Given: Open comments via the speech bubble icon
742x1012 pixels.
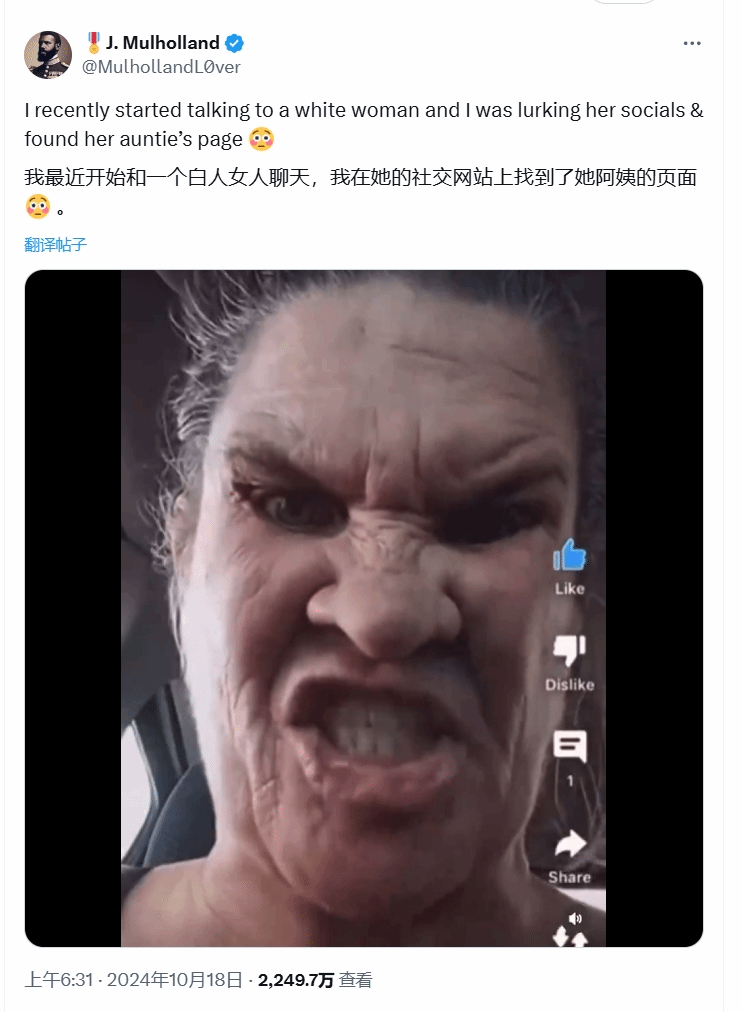Looking at the screenshot, I should (571, 741).
